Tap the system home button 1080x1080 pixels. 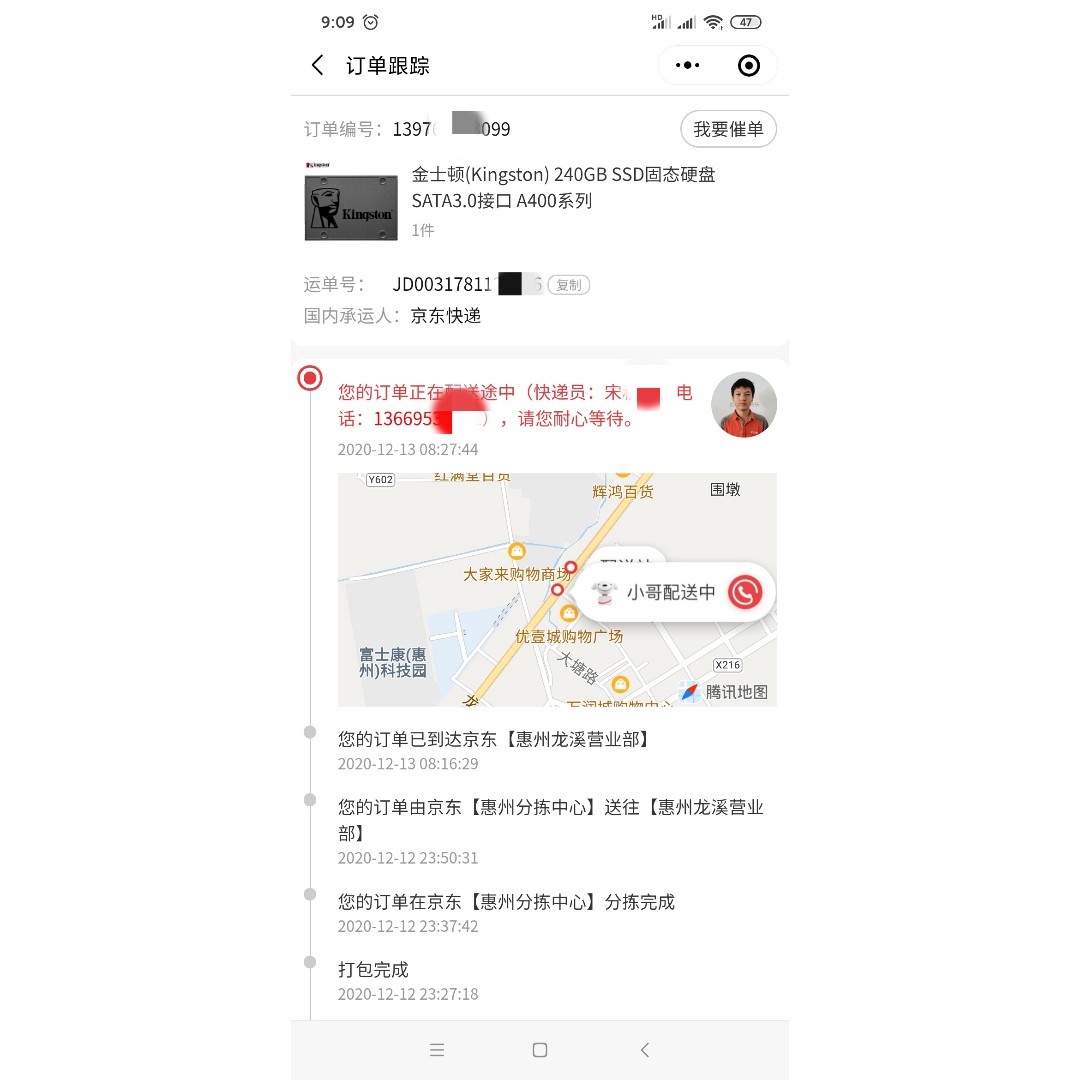click(540, 1050)
